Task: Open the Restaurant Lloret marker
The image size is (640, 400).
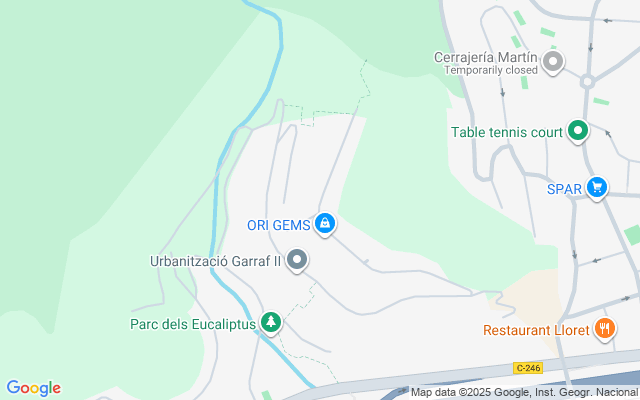Action: point(604,328)
